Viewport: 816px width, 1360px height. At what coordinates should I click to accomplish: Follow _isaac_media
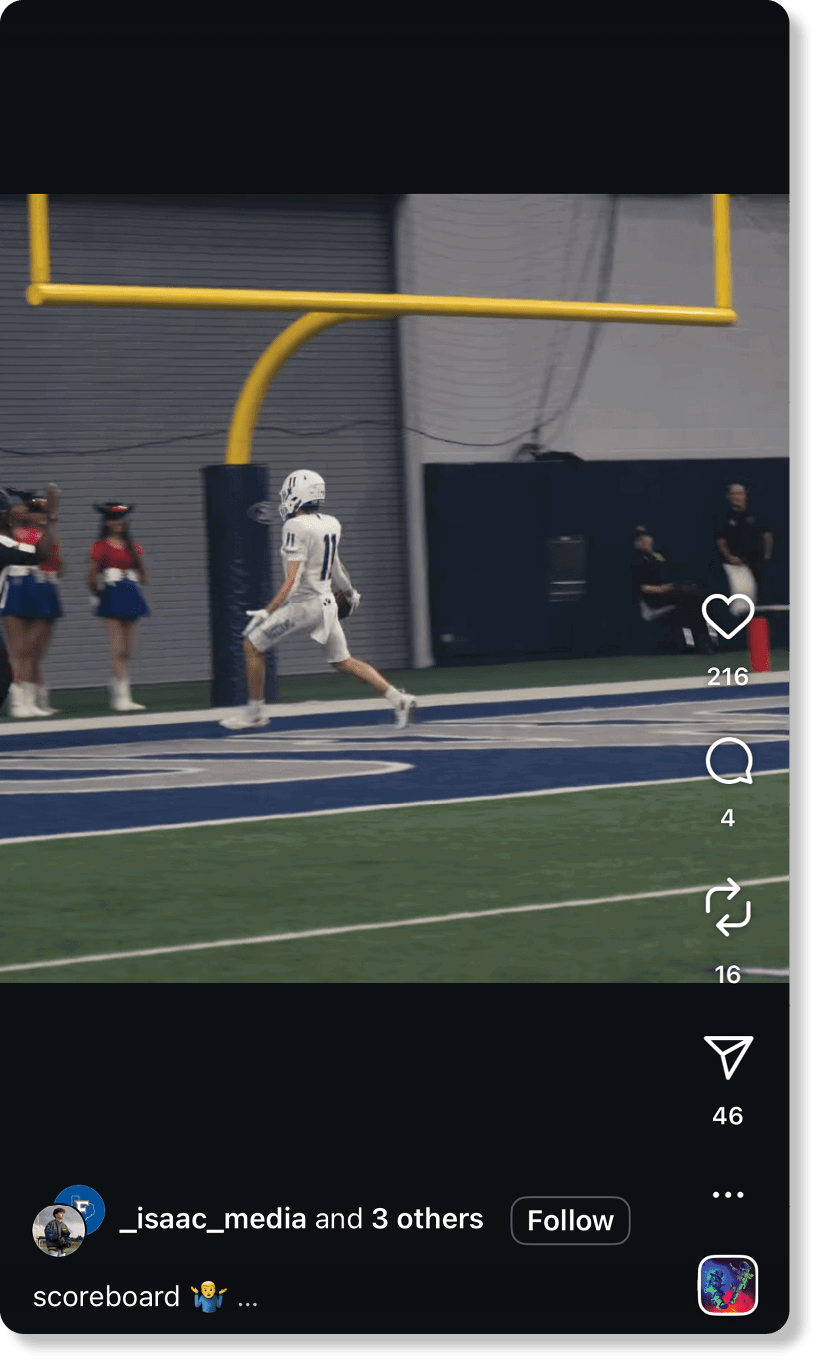[570, 1220]
